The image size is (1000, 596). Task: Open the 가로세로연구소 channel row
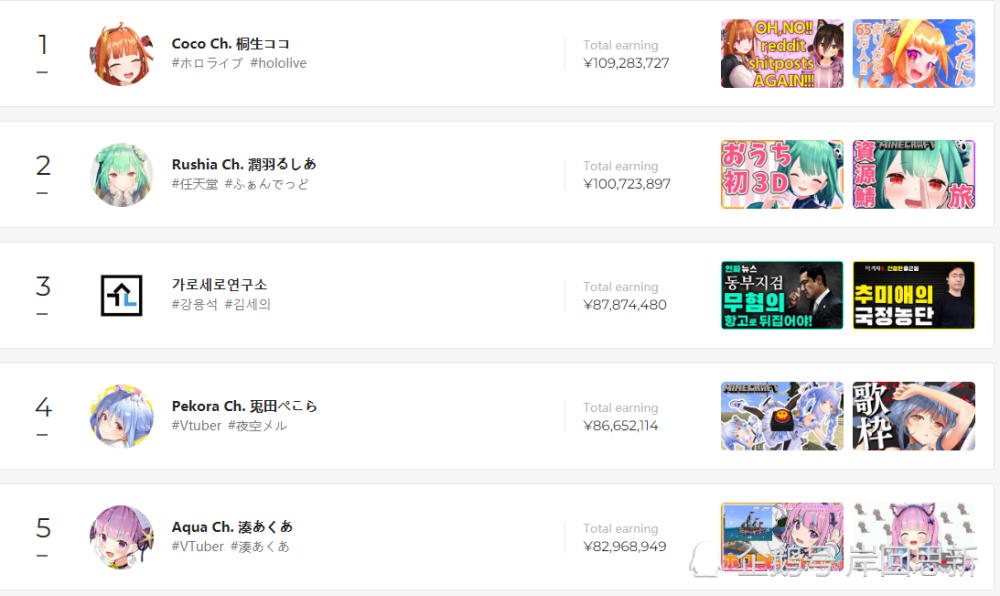496,295
